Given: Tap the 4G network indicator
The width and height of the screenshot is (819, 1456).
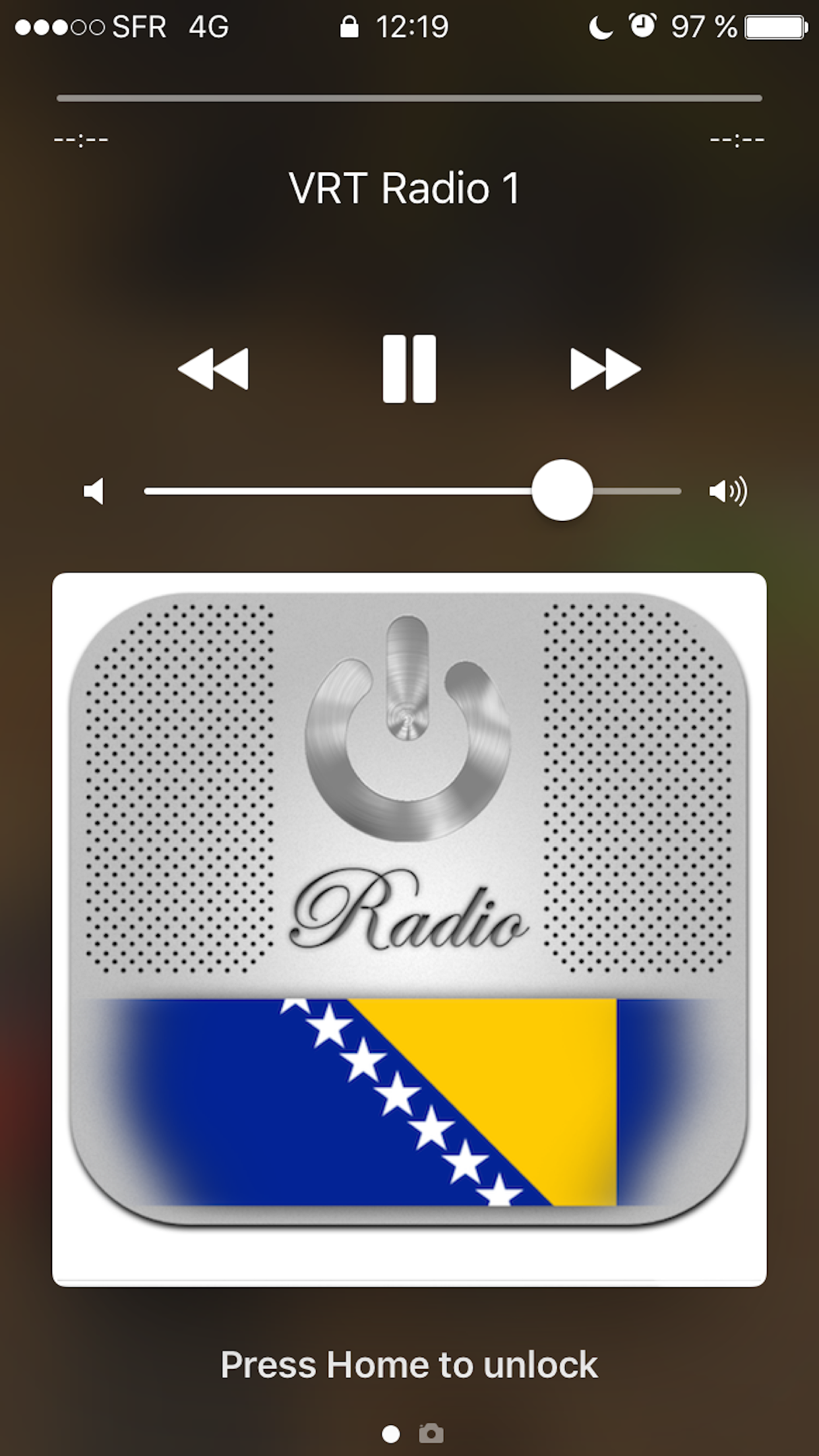Looking at the screenshot, I should (208, 27).
